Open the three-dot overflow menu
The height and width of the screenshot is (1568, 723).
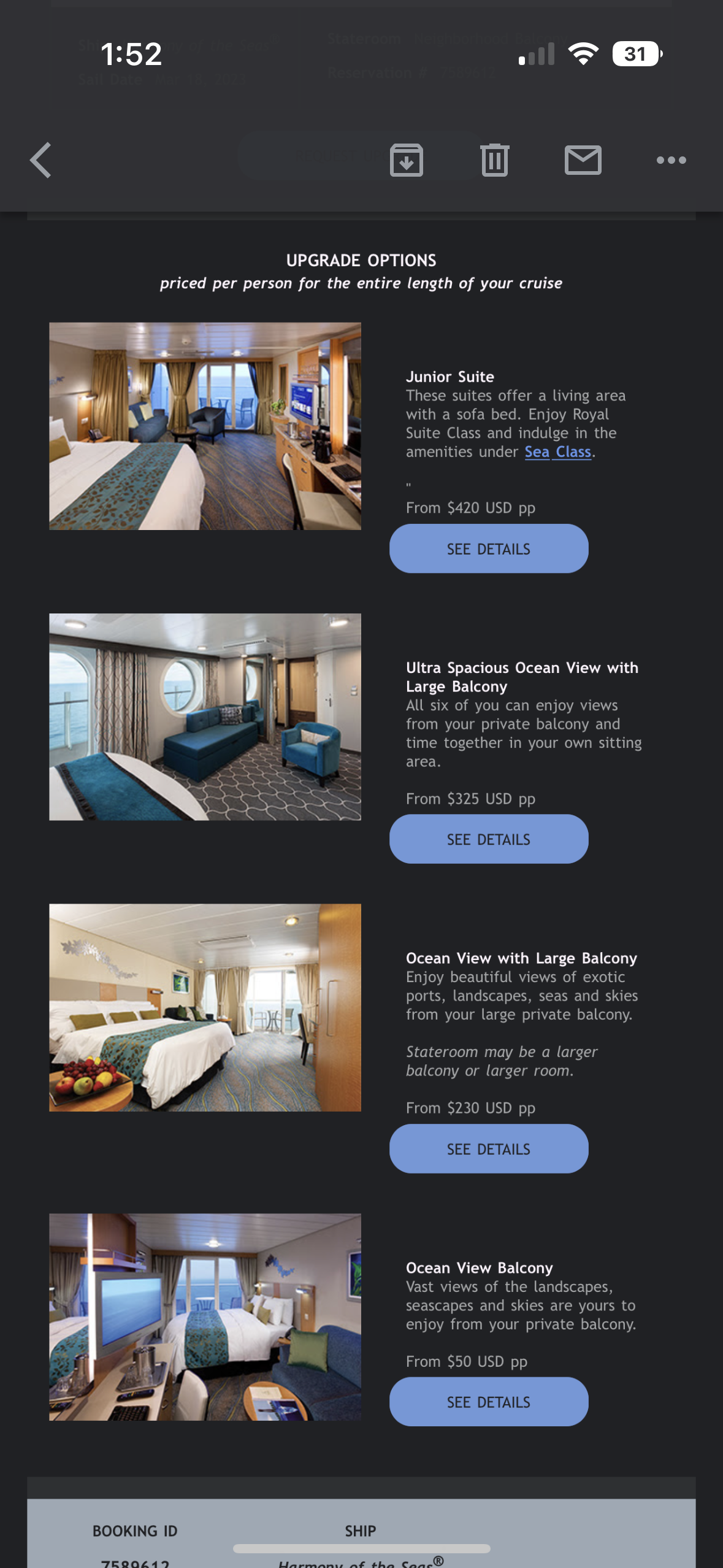(x=671, y=160)
